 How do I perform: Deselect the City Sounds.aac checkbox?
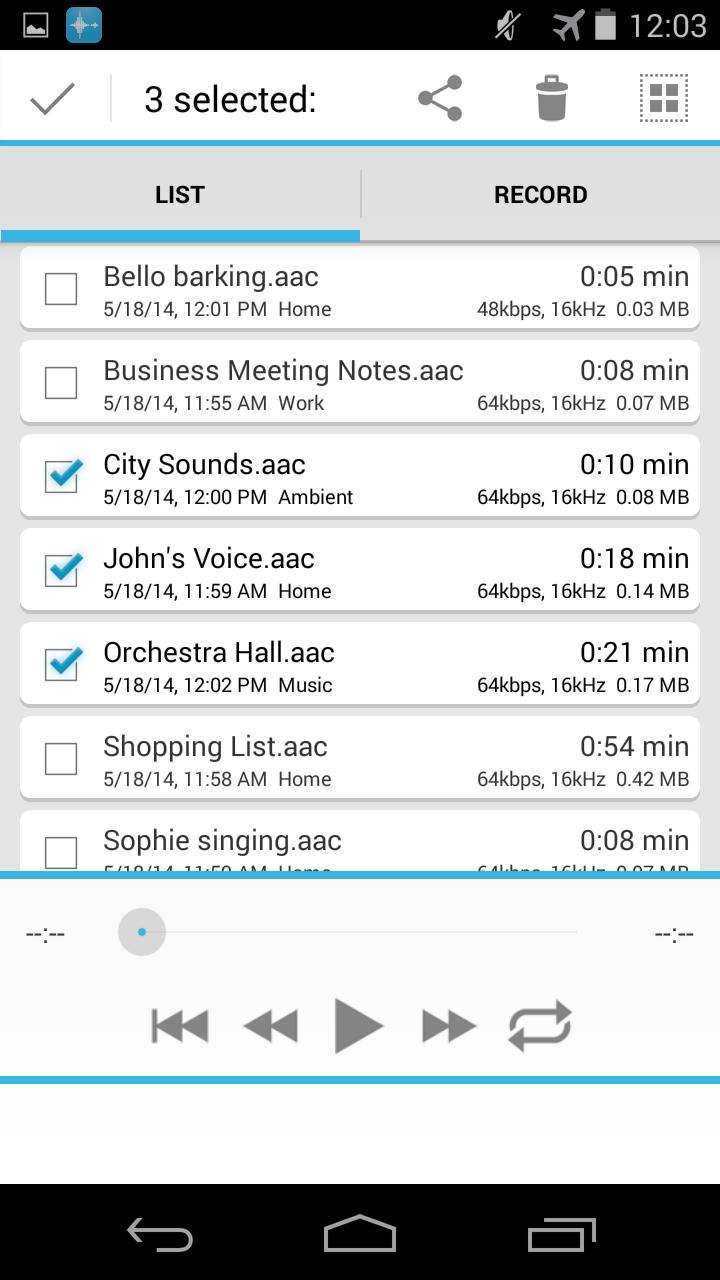click(61, 477)
